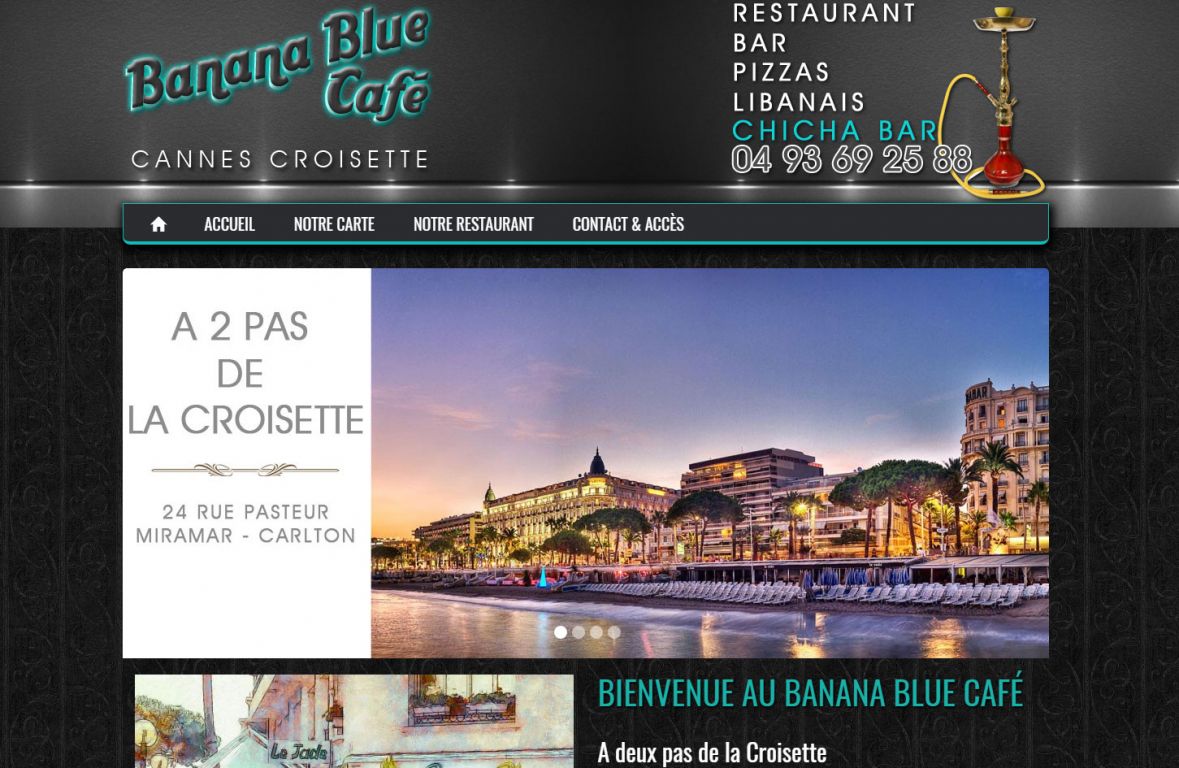This screenshot has height=768, width=1179.
Task: Open the Notre Carte menu page
Action: (x=334, y=224)
